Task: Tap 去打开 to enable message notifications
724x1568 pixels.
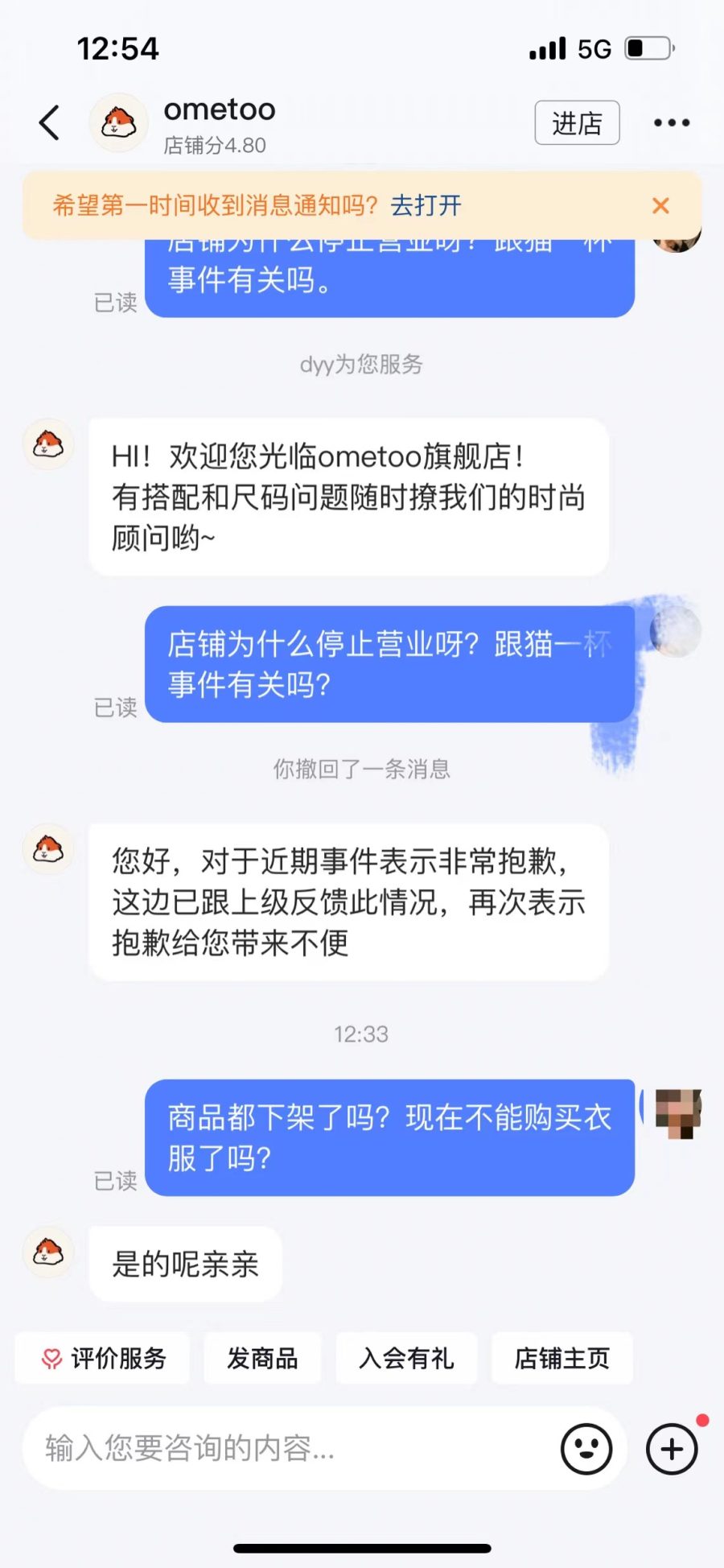Action: coord(426,206)
